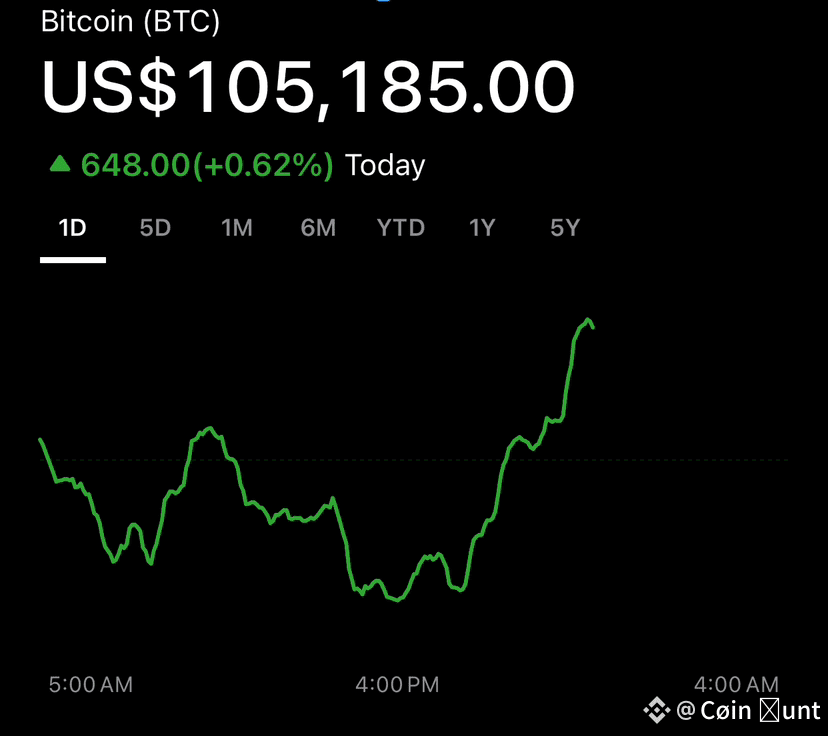828x736 pixels.
Task: Show the 5Y price history
Action: point(565,229)
